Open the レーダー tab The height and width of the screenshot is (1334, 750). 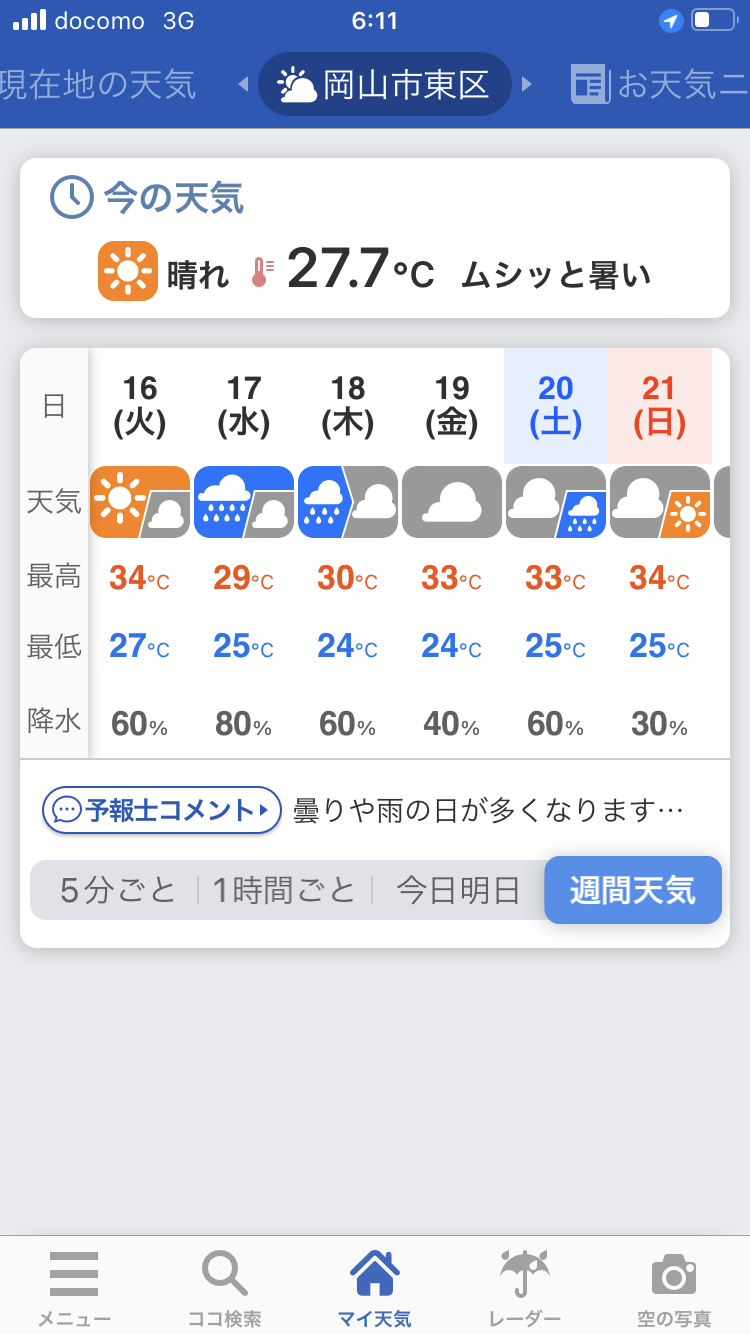point(525,1288)
